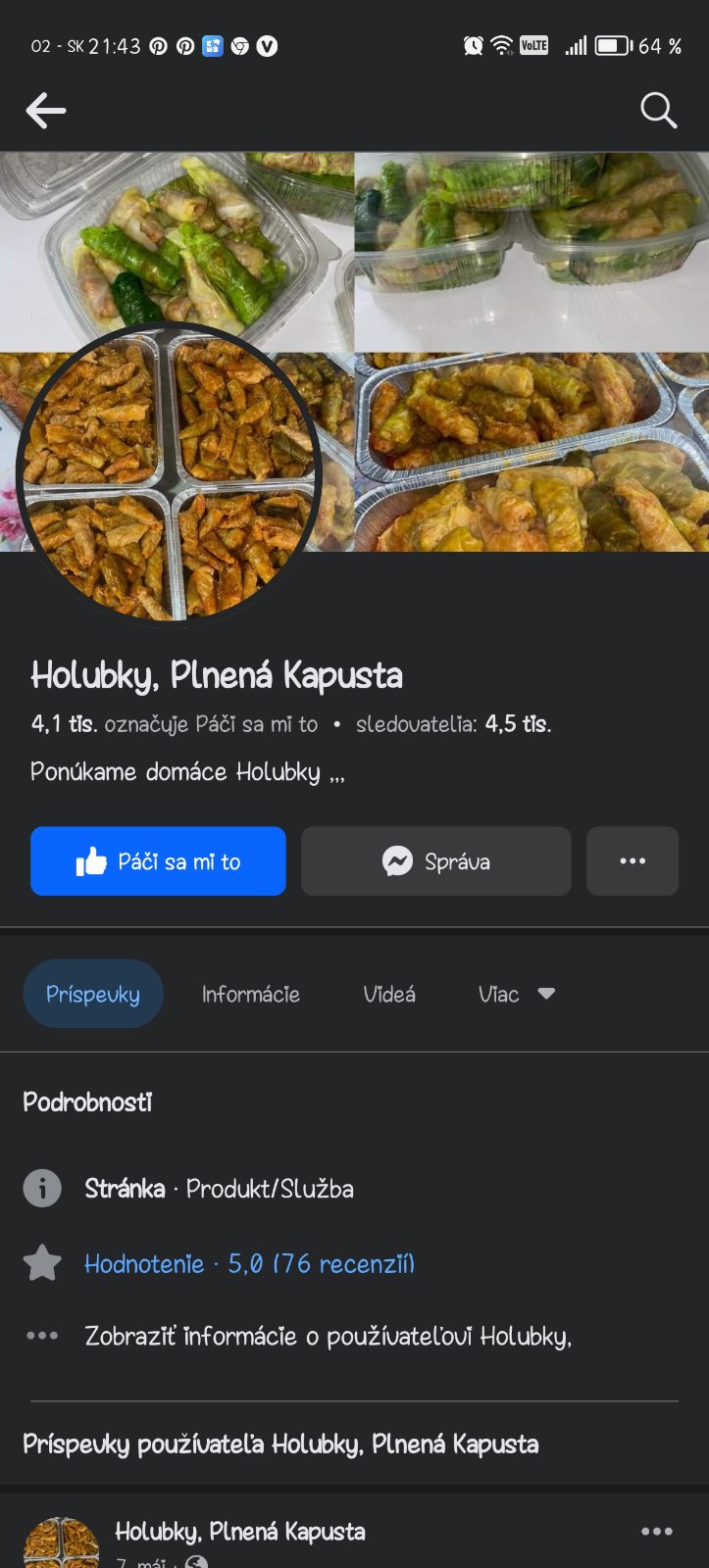Open the post's three-dot menu
The image size is (709, 1568).
pos(656,1531)
